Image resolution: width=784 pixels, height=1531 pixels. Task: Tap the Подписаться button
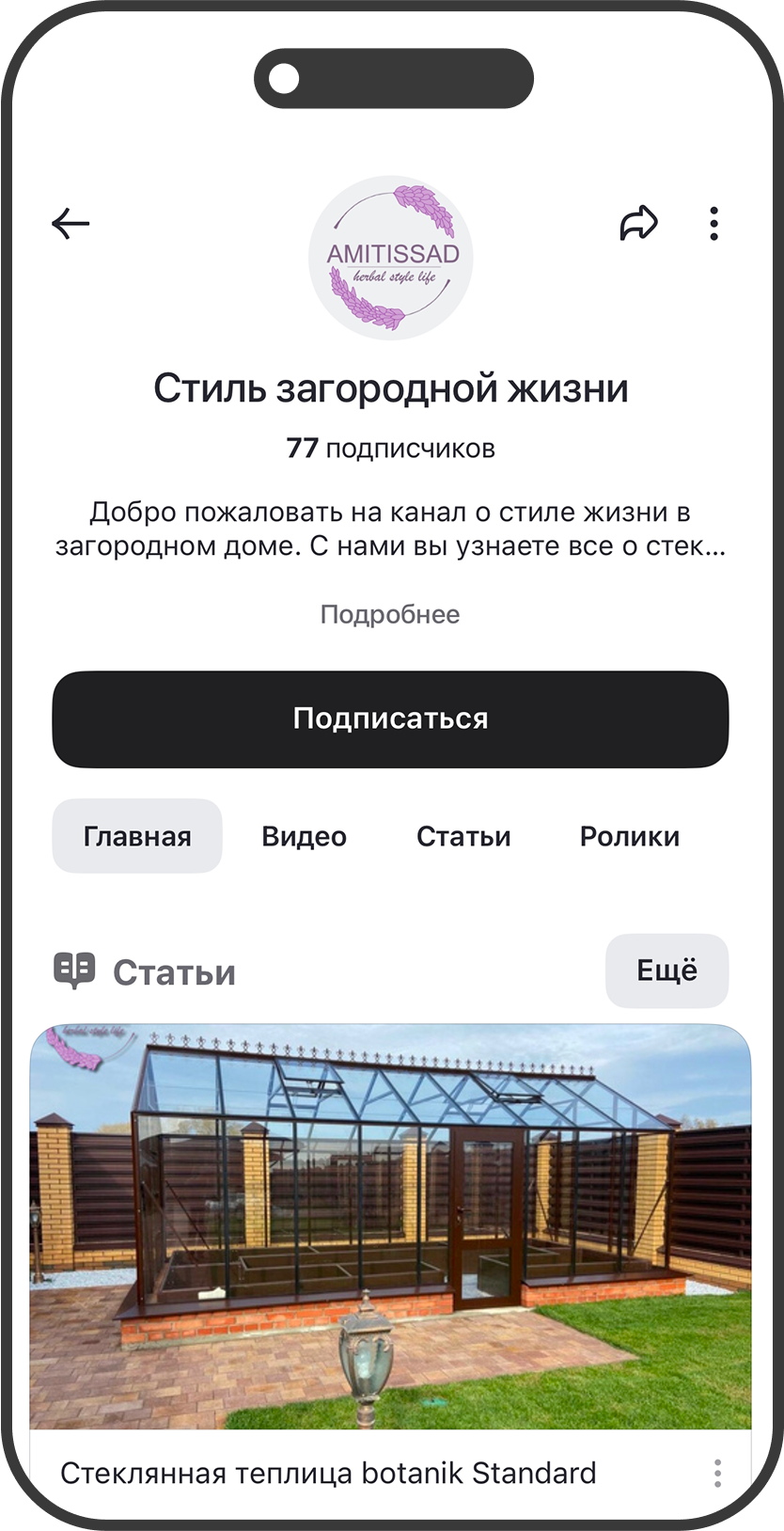(x=390, y=719)
